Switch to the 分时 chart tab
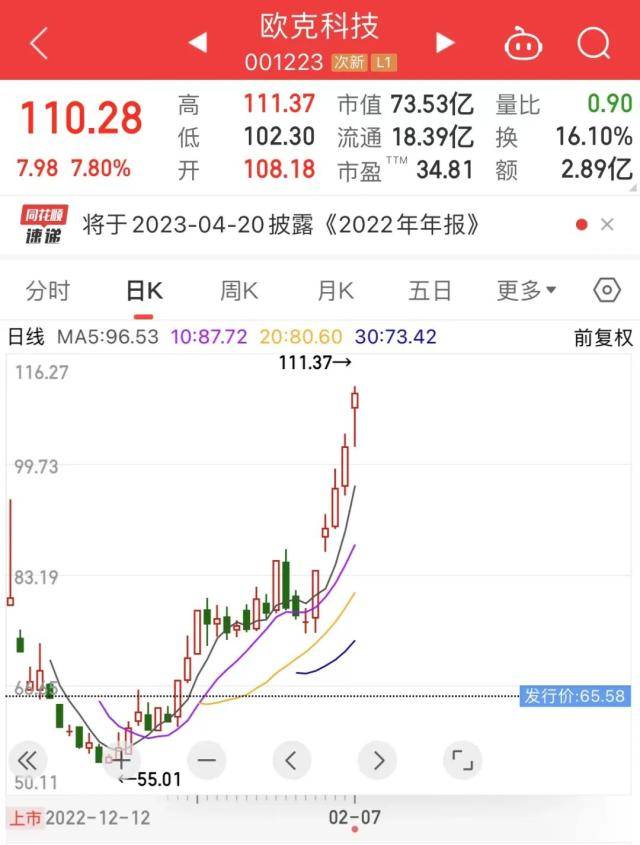The width and height of the screenshot is (640, 845). [48, 291]
